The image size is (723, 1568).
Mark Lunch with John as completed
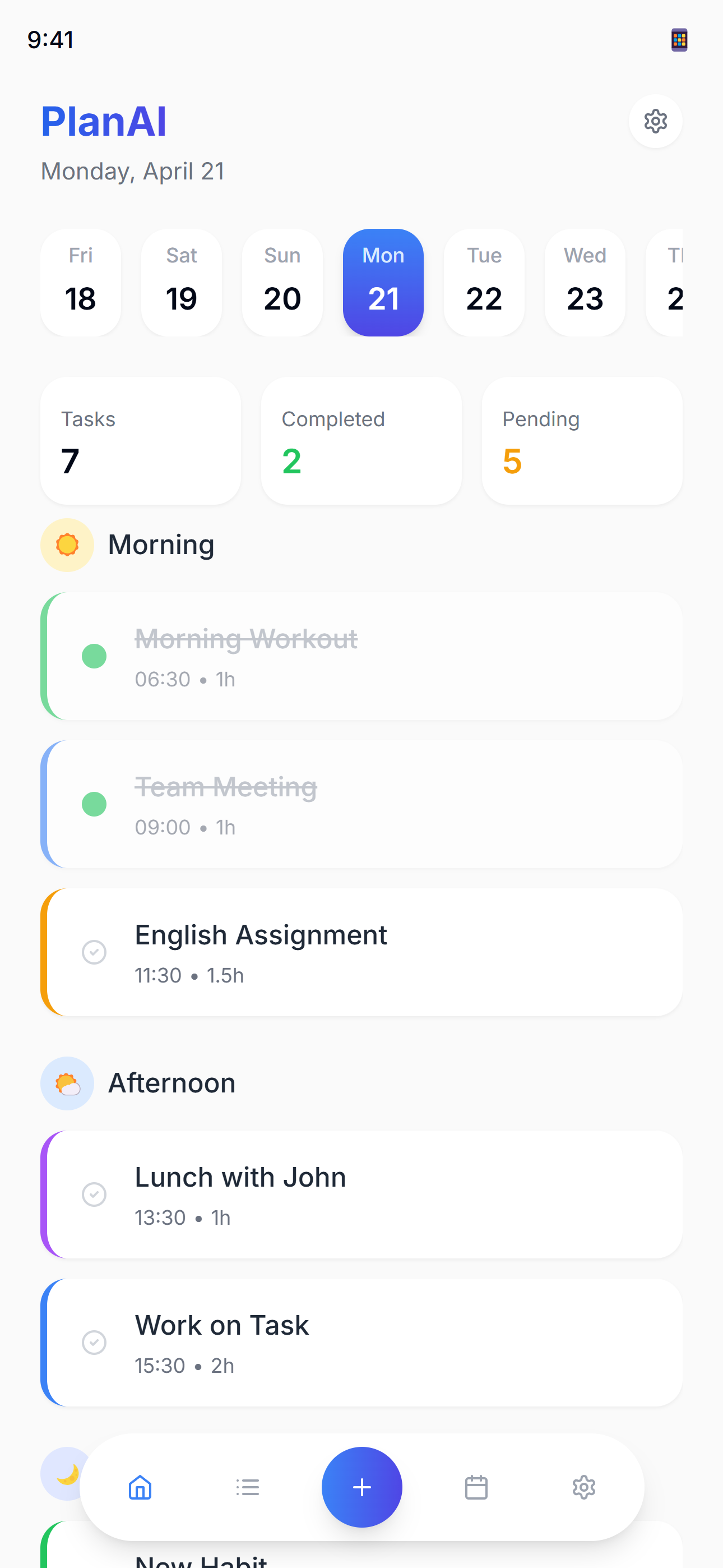(94, 1195)
